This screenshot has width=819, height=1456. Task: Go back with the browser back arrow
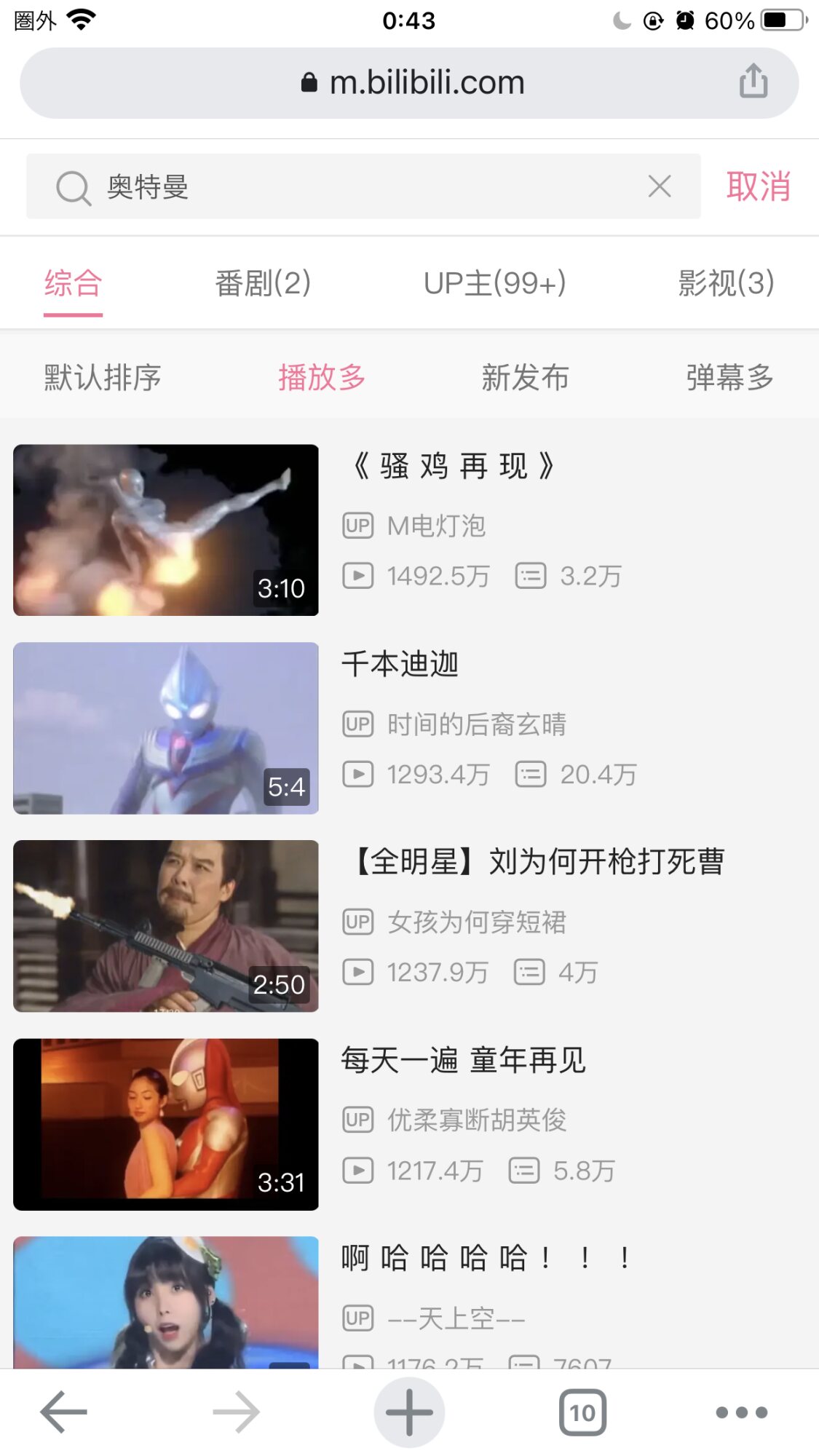point(64,1412)
